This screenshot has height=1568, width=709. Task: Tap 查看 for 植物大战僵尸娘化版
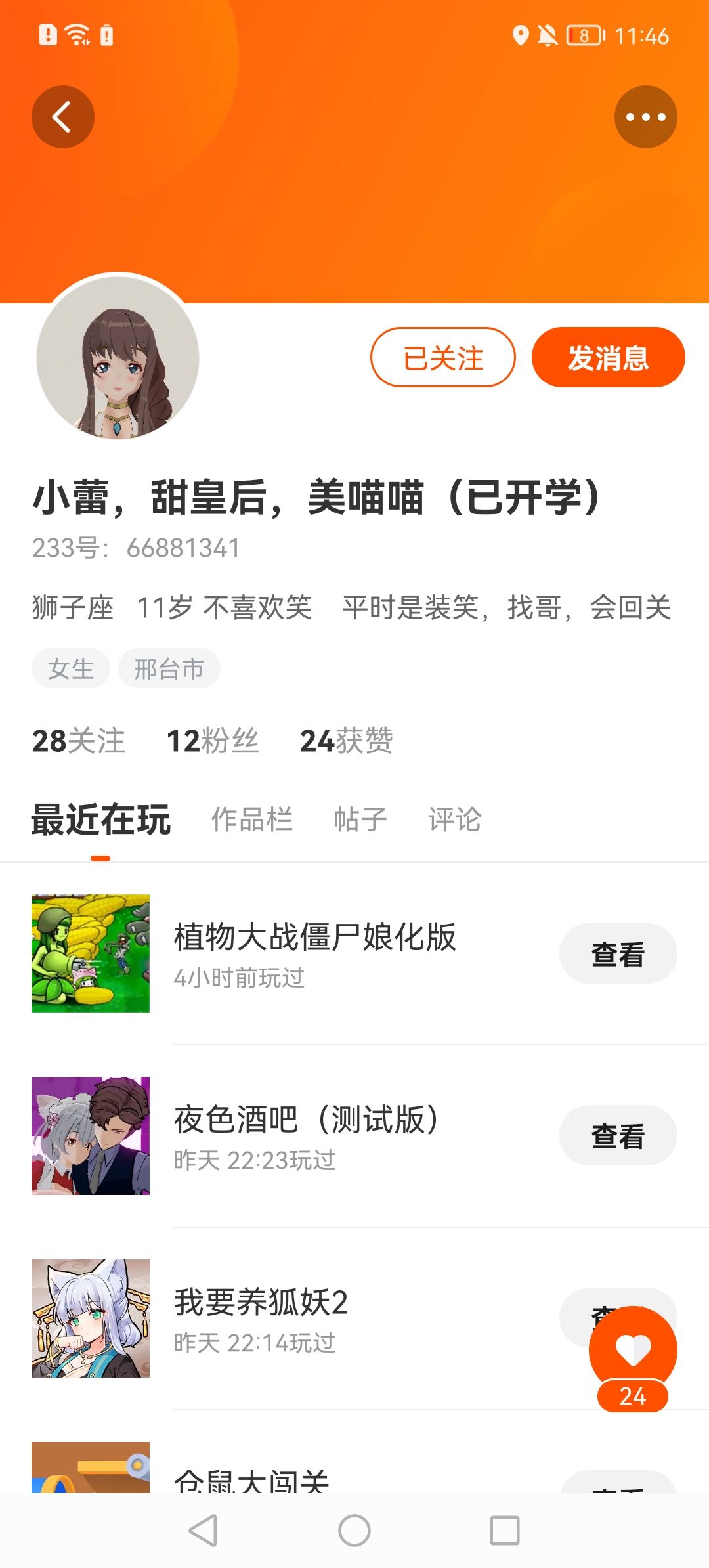[618, 953]
